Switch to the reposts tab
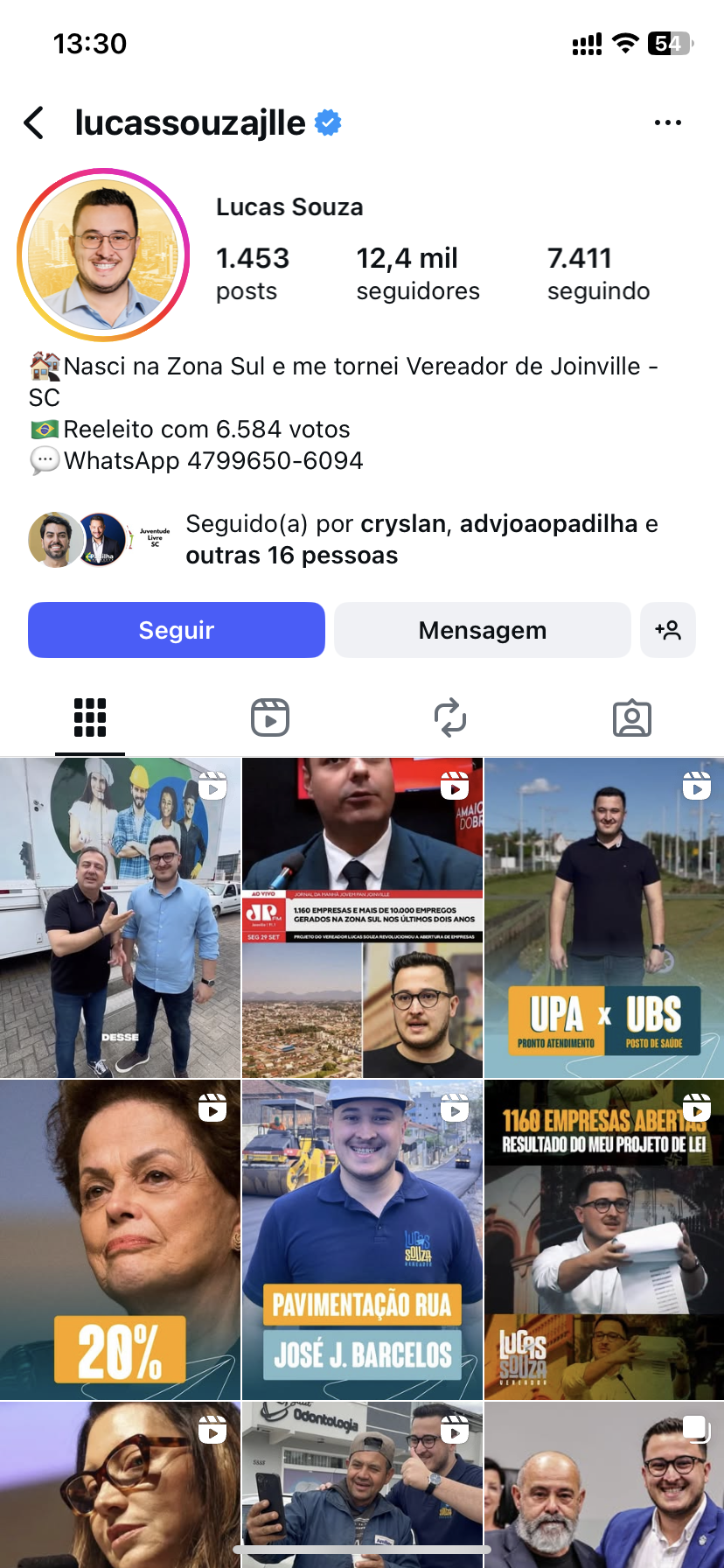 pyautogui.click(x=450, y=718)
